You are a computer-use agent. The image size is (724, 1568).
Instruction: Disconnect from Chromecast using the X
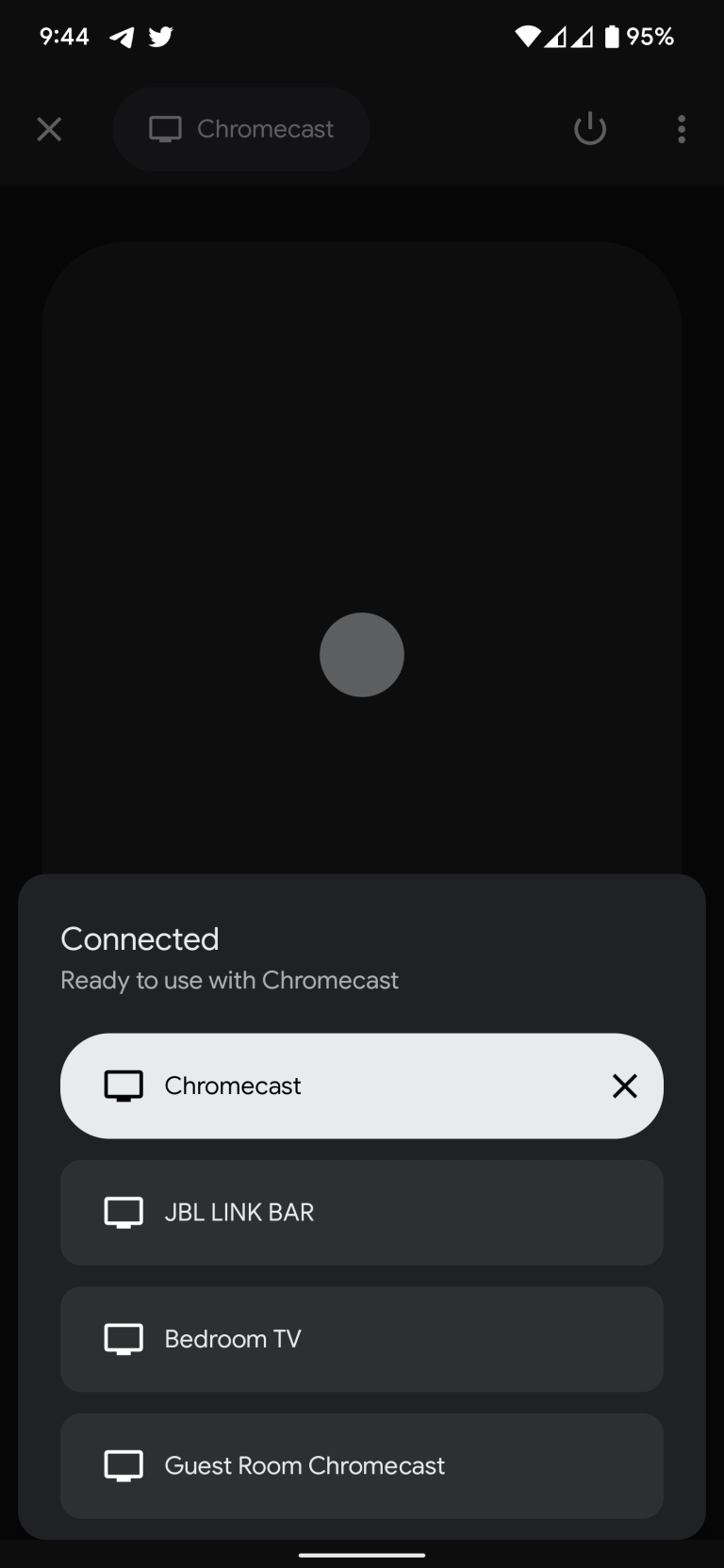coord(625,1086)
